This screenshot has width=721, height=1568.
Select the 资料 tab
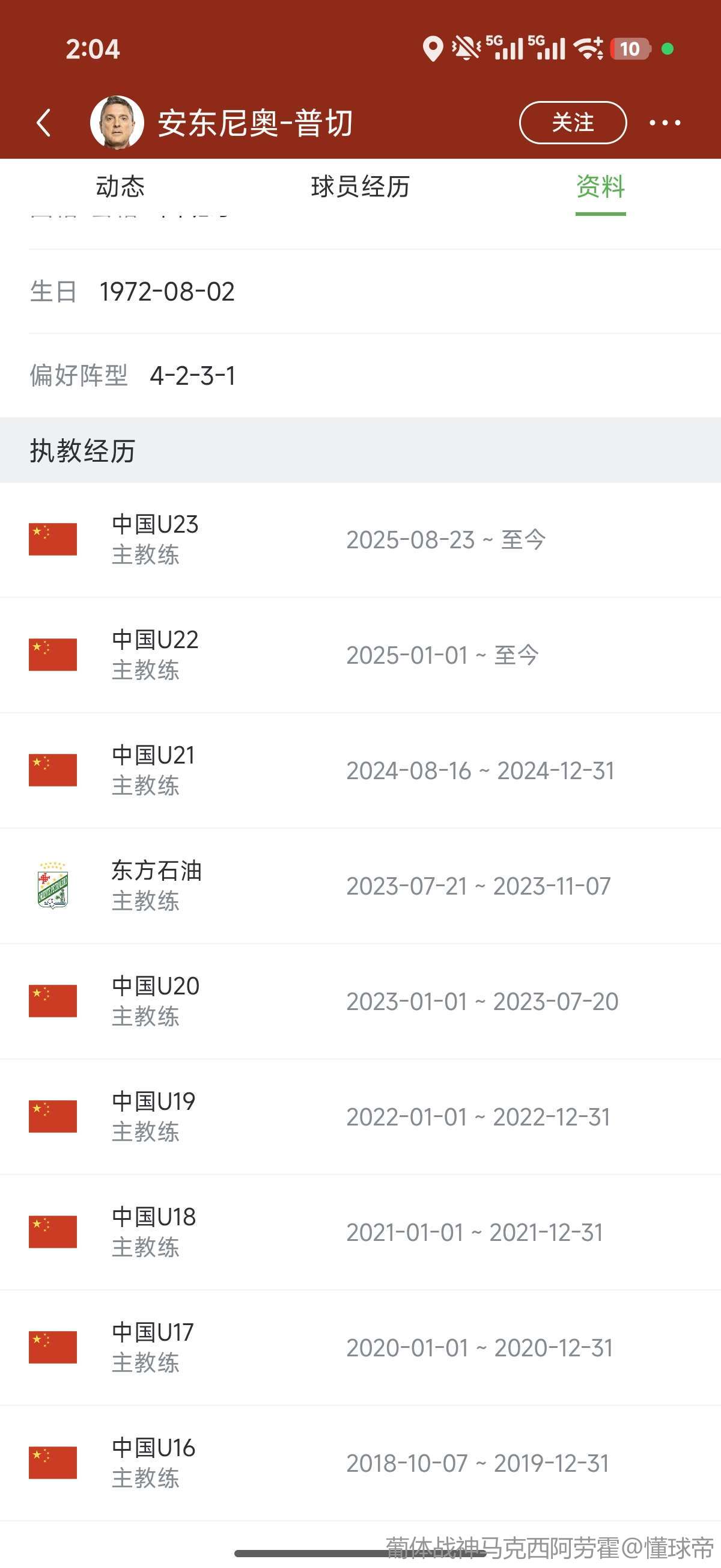tap(600, 186)
